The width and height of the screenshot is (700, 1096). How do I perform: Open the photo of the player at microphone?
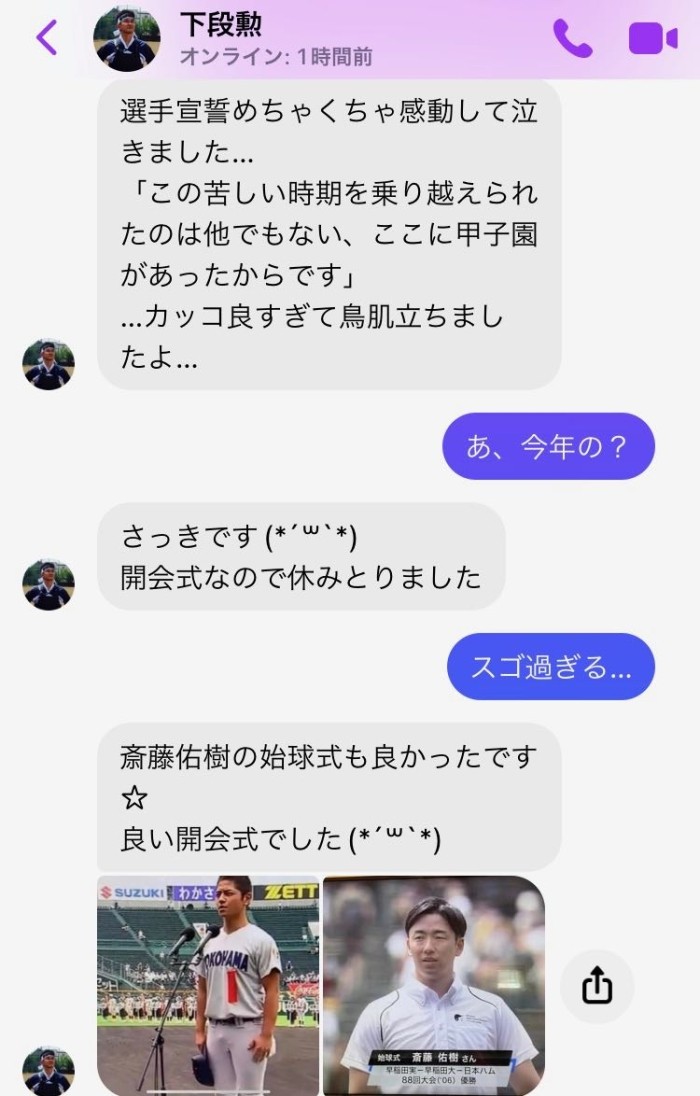[208, 985]
